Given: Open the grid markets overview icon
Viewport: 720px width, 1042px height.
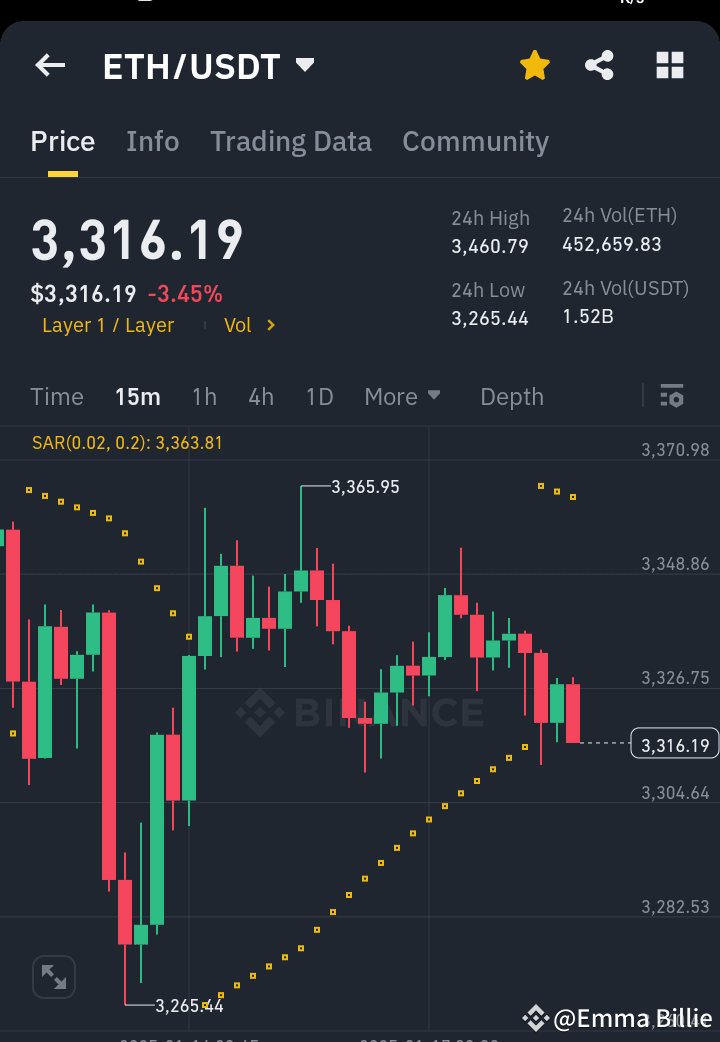Looking at the screenshot, I should click(669, 65).
